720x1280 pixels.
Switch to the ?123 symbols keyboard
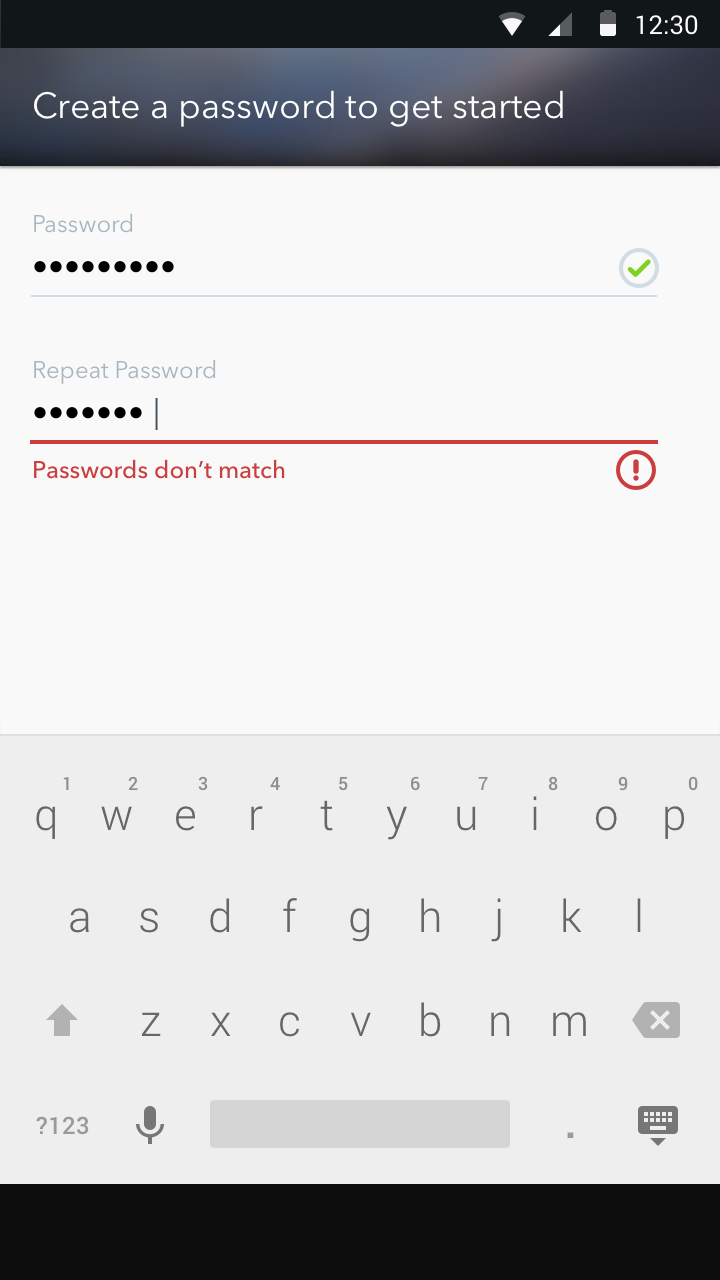tap(62, 1124)
